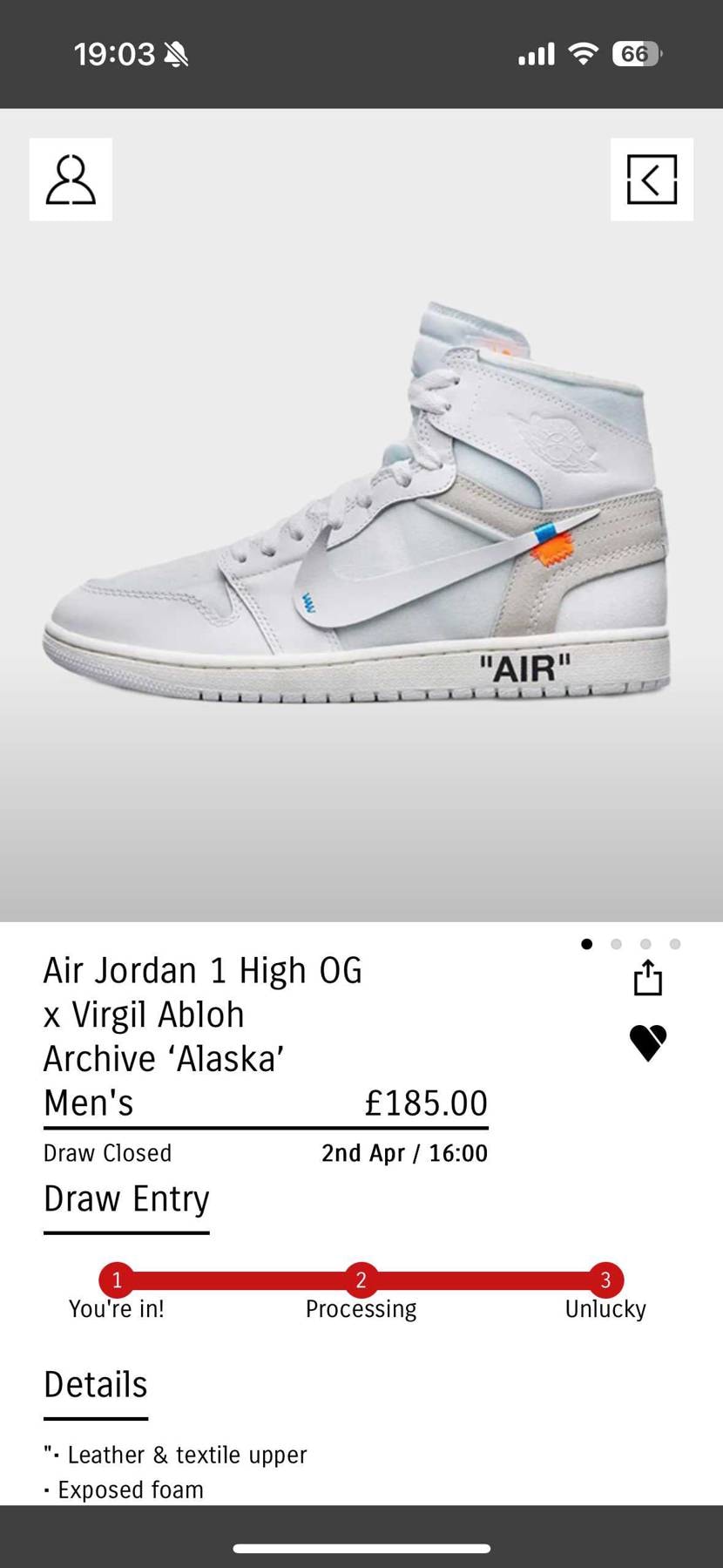Viewport: 723px width, 1568px height.
Task: Open the account profile icon
Action: [x=71, y=180]
